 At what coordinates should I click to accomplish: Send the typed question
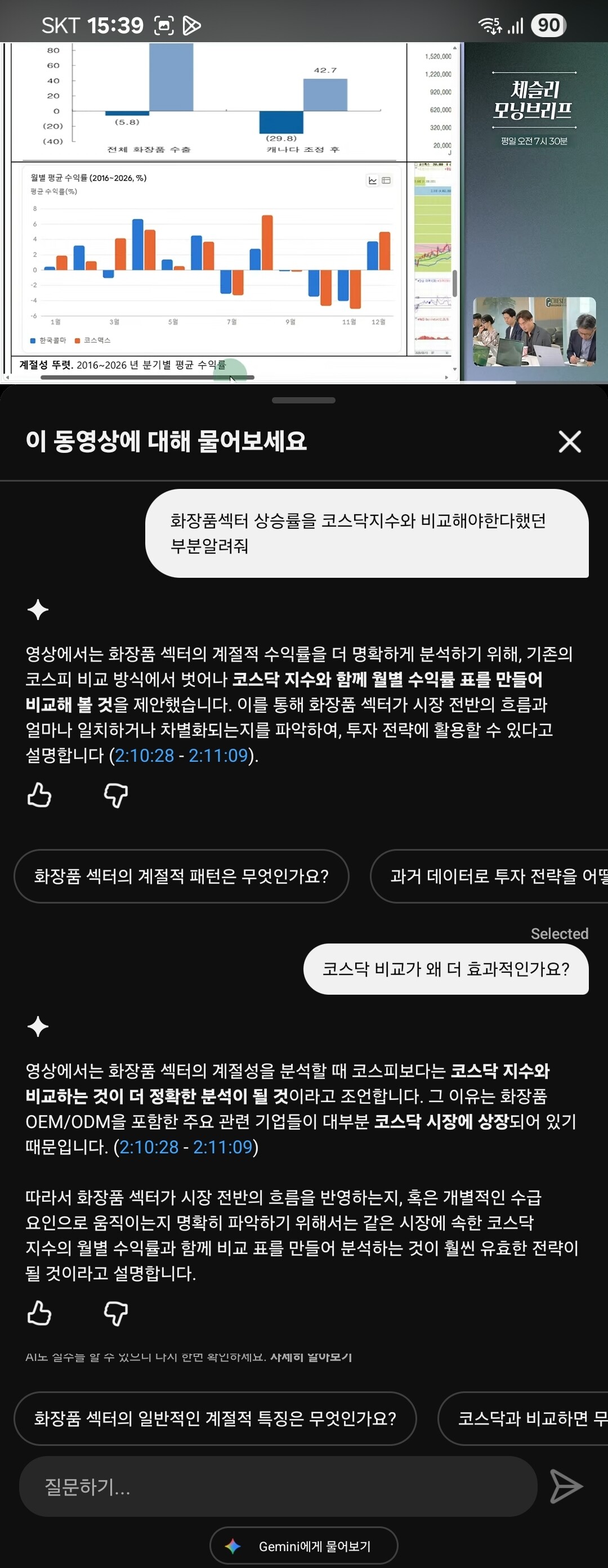click(566, 1486)
